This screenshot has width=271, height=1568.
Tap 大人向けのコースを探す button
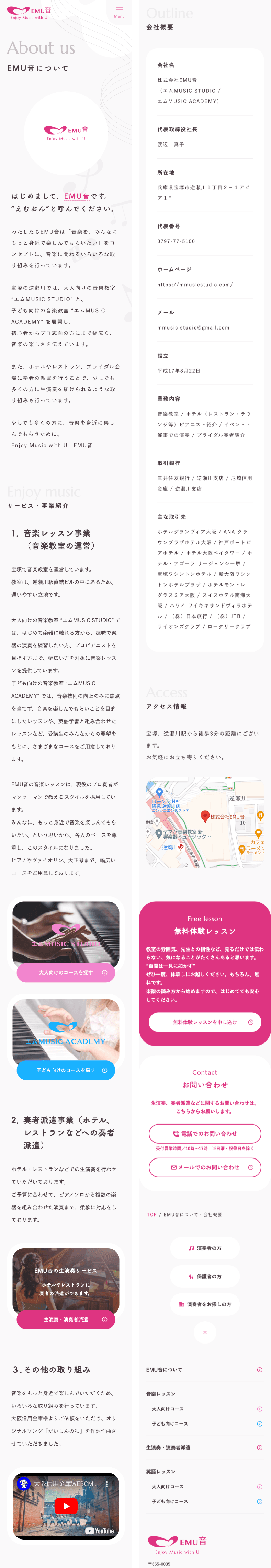66,972
